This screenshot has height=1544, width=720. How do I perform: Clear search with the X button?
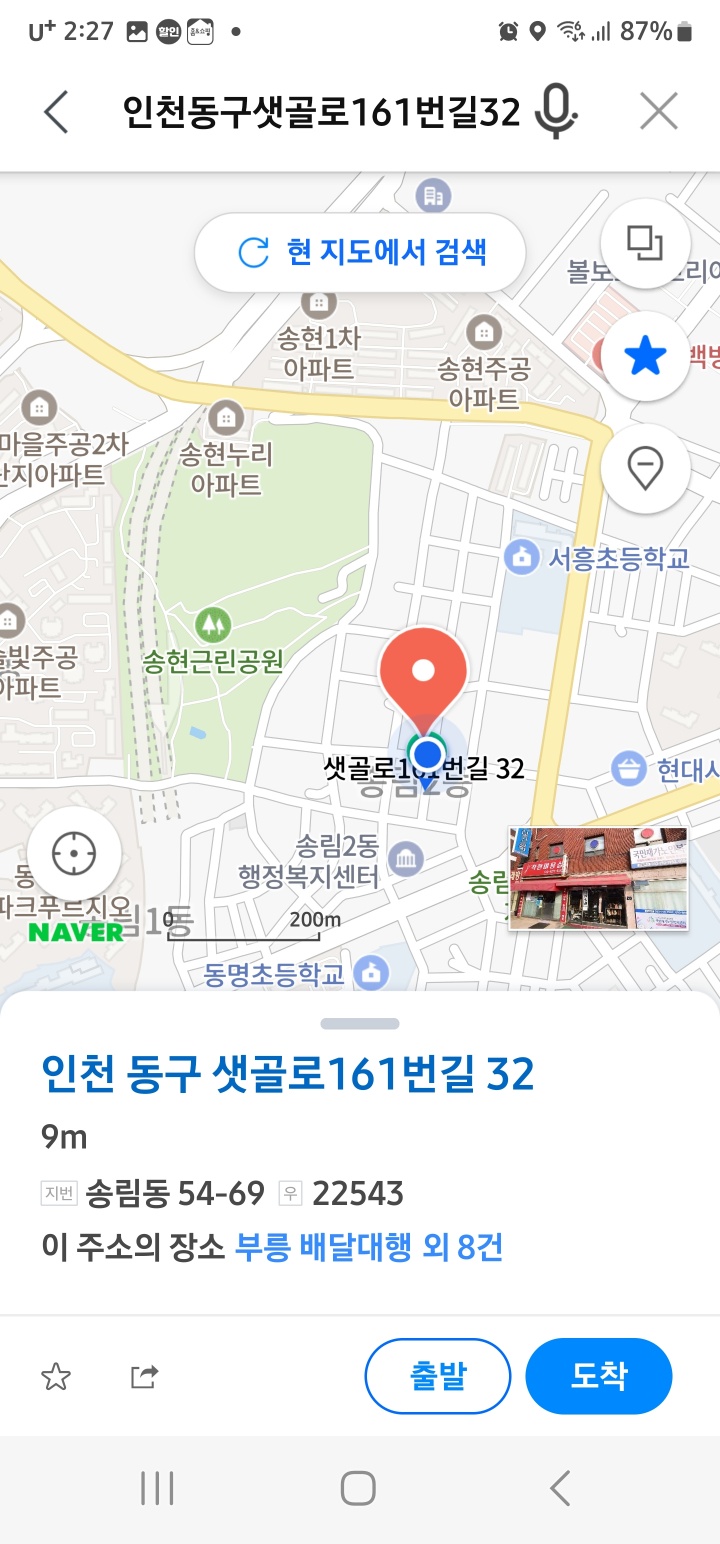point(658,111)
